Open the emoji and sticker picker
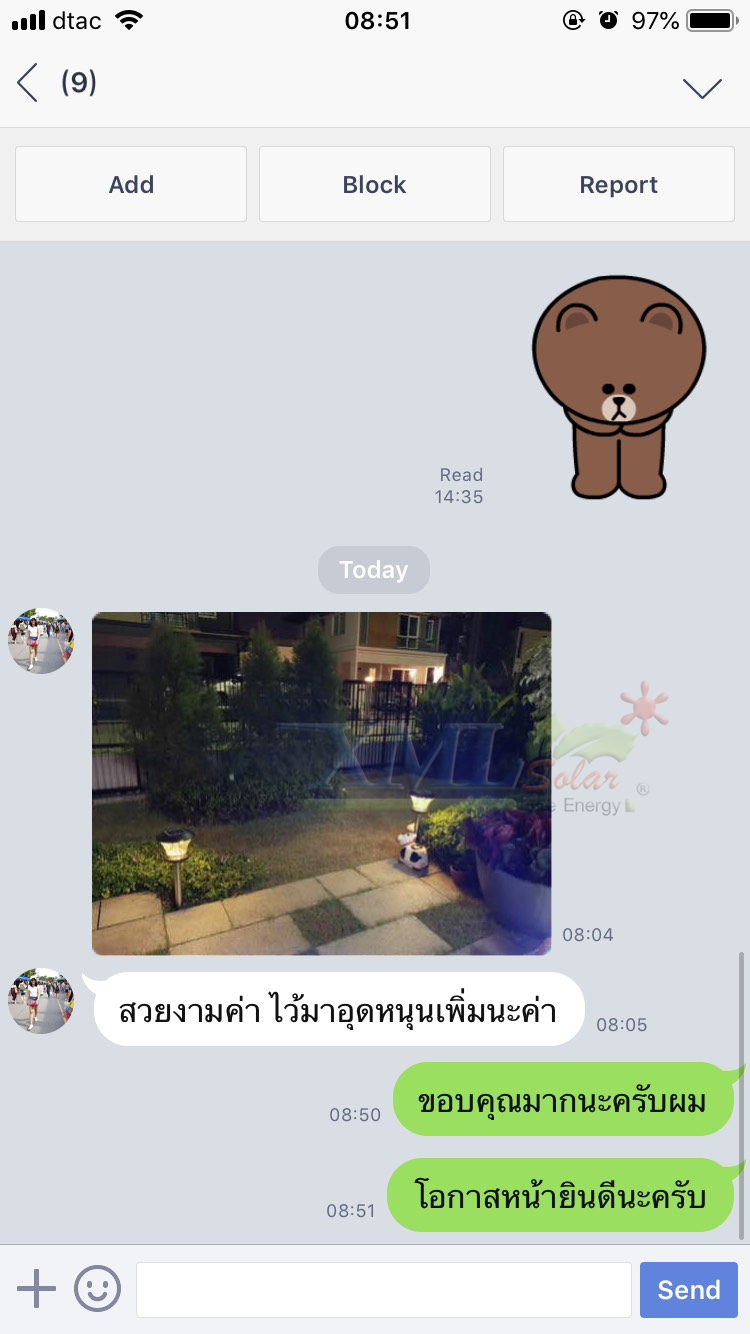 (x=97, y=1289)
